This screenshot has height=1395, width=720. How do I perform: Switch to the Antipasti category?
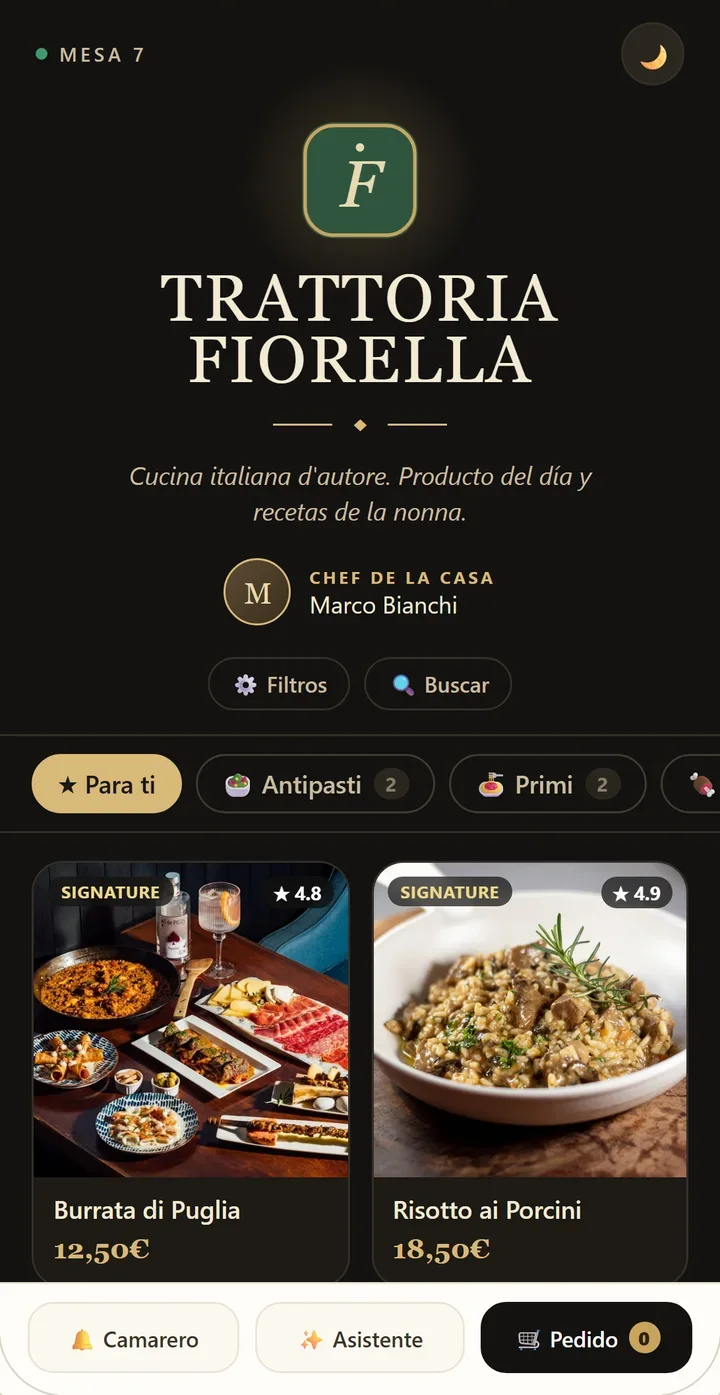pos(315,784)
